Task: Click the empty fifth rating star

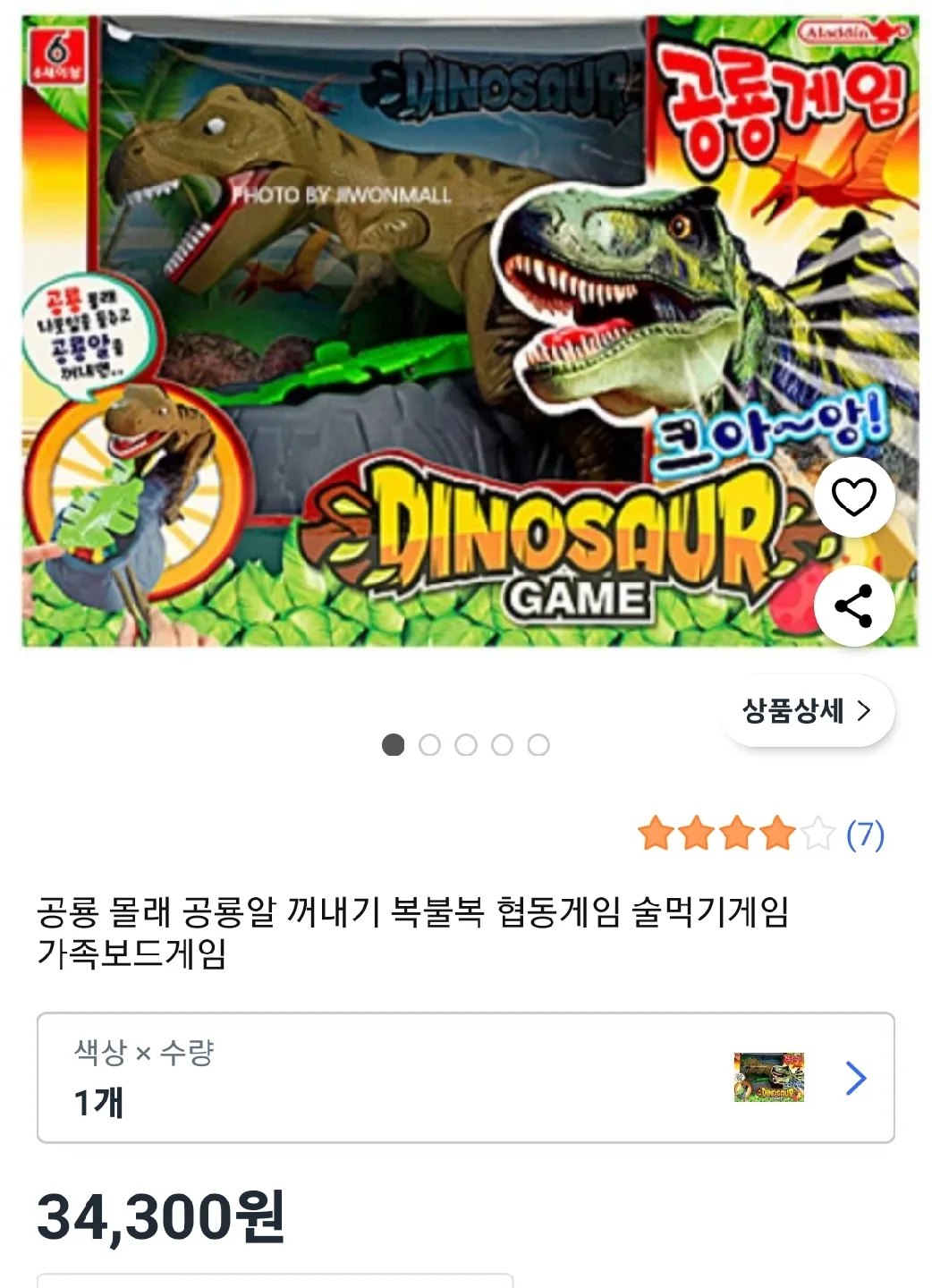Action: pos(817,832)
